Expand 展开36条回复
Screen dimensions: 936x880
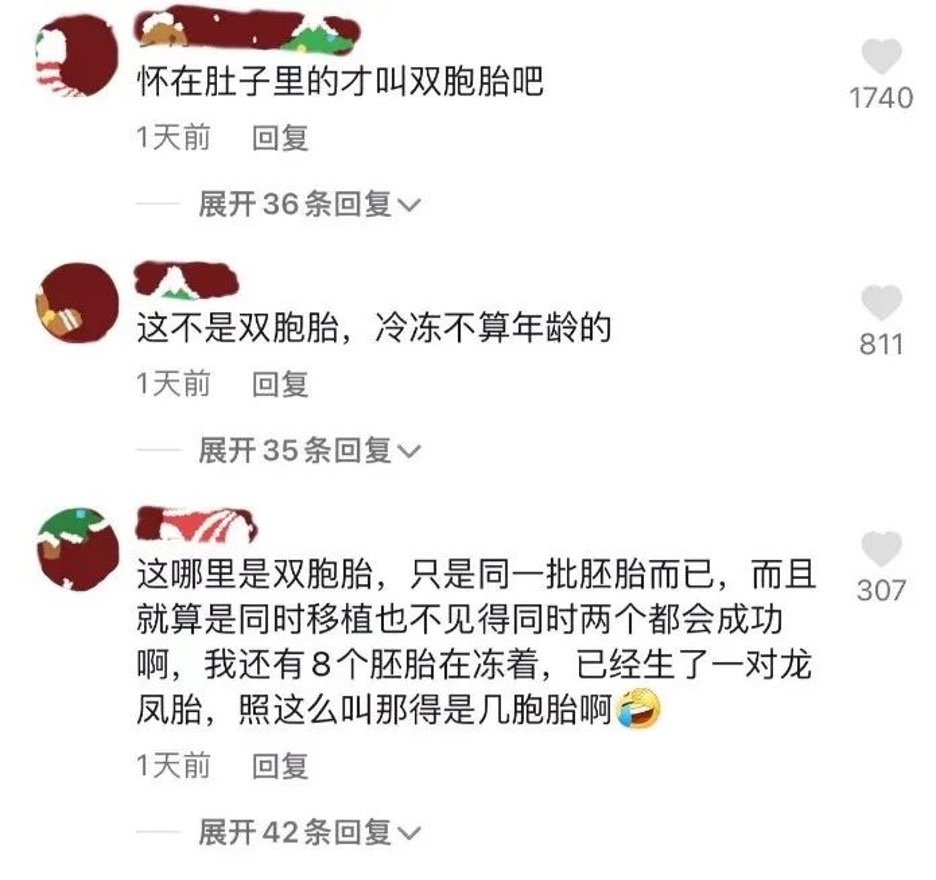point(308,205)
